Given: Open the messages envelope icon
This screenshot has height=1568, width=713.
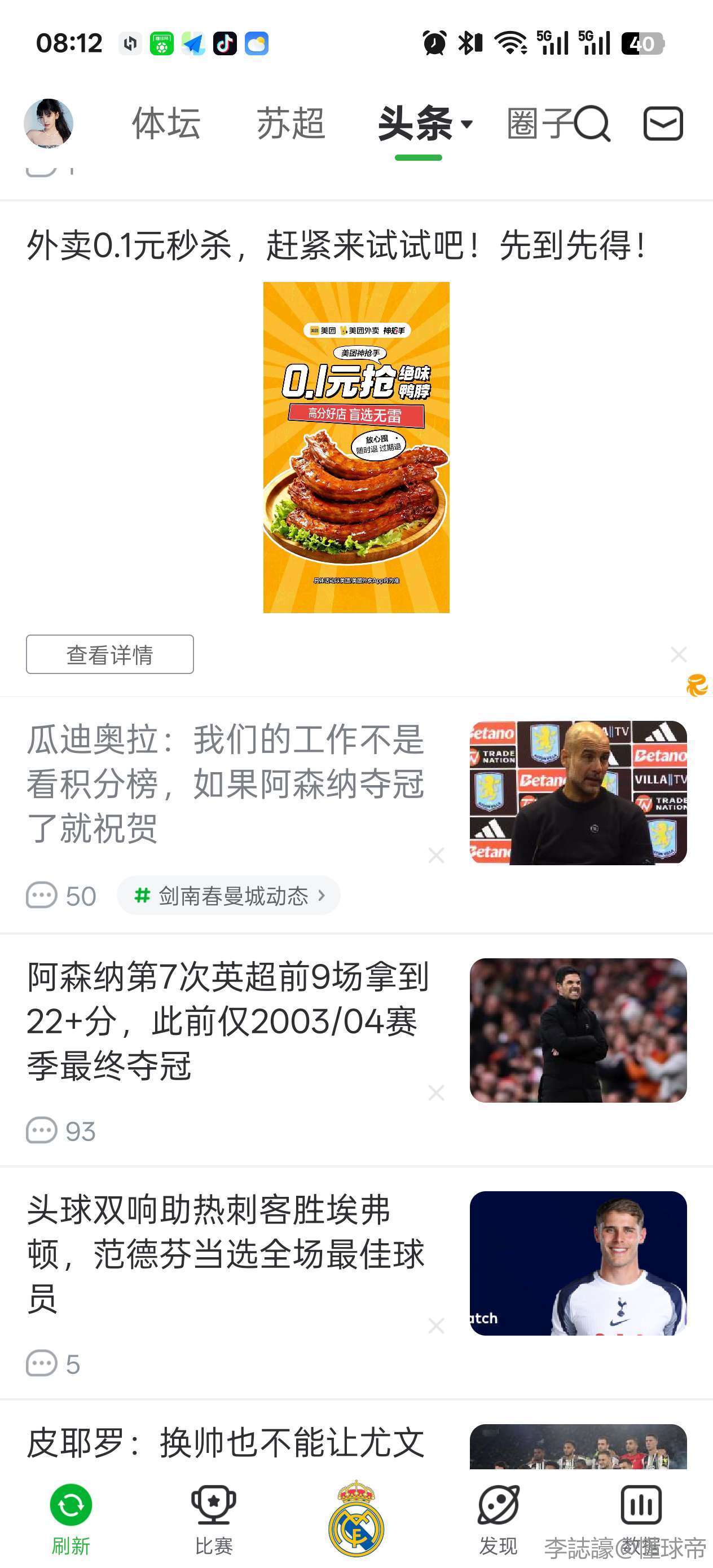Looking at the screenshot, I should tap(663, 124).
